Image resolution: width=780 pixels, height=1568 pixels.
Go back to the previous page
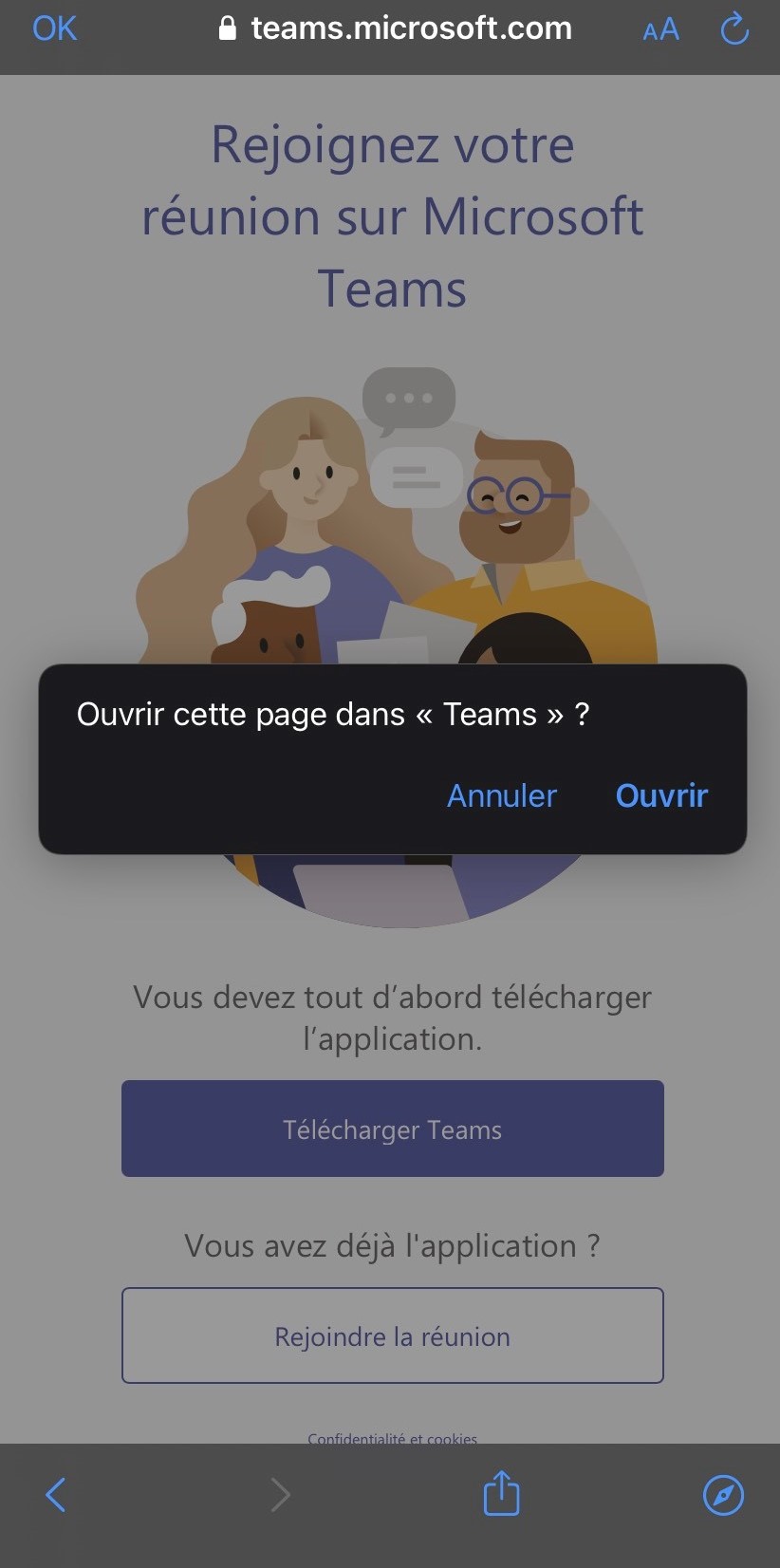56,1495
